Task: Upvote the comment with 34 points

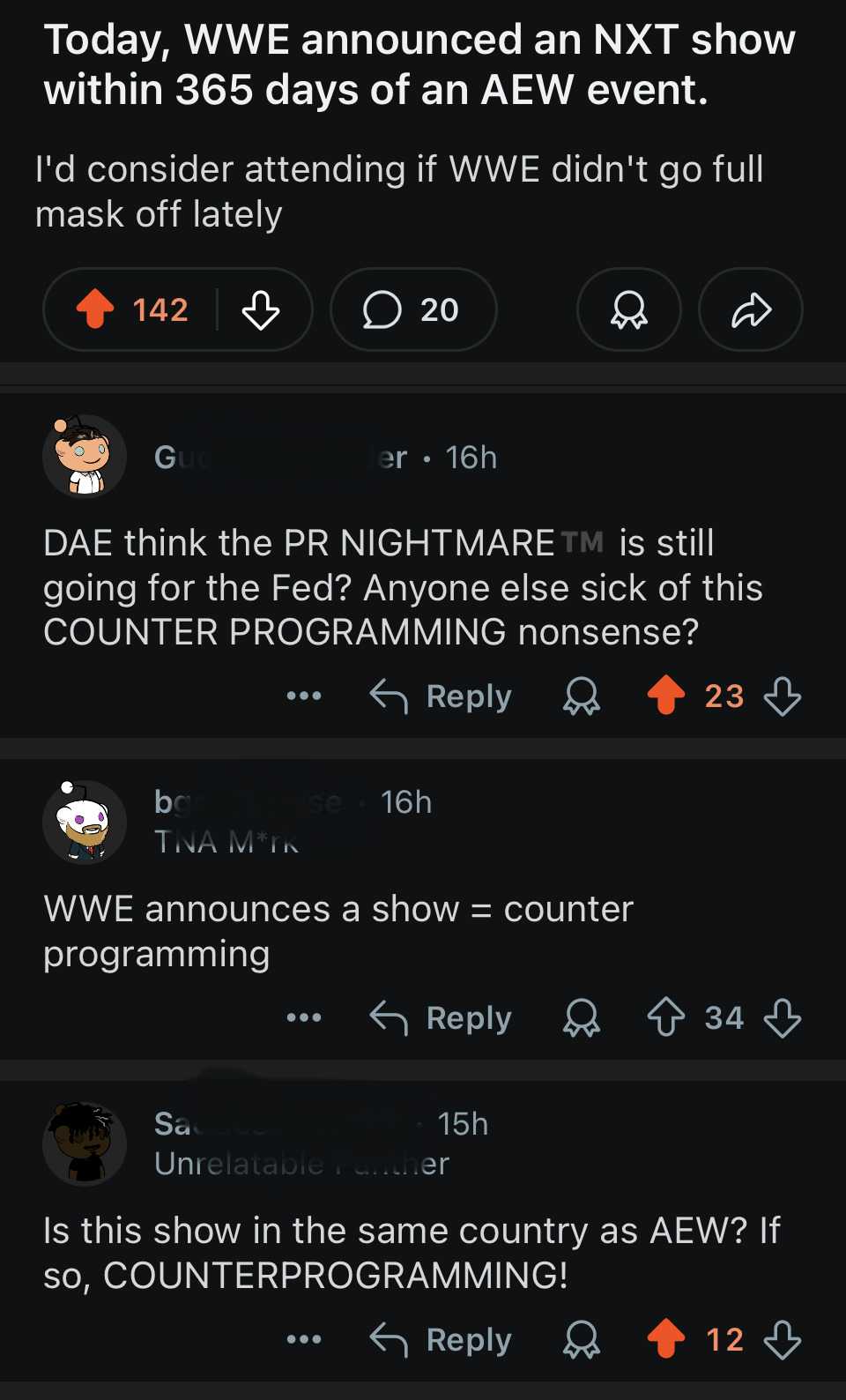Action: point(666,1016)
